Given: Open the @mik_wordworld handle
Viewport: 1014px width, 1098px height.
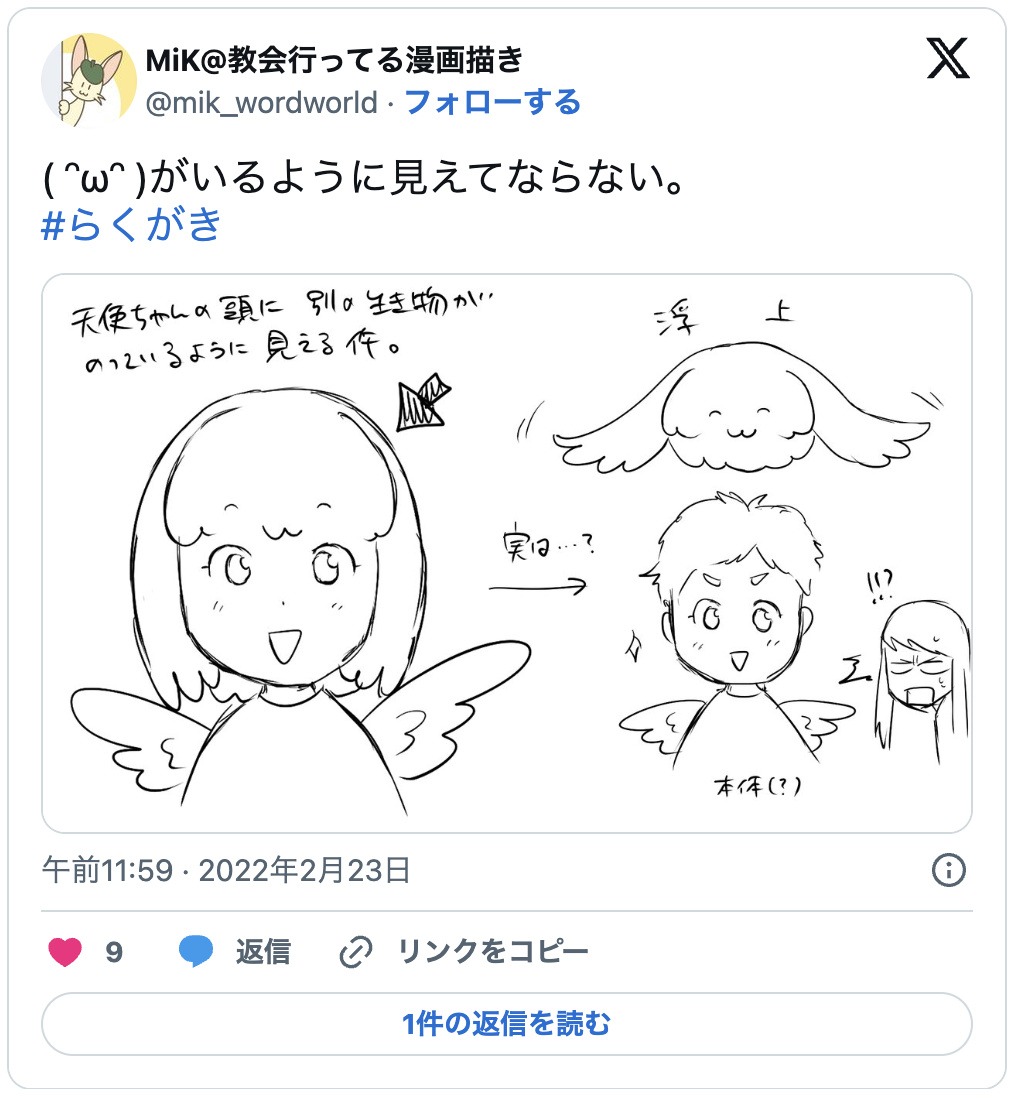Looking at the screenshot, I should click(x=262, y=103).
